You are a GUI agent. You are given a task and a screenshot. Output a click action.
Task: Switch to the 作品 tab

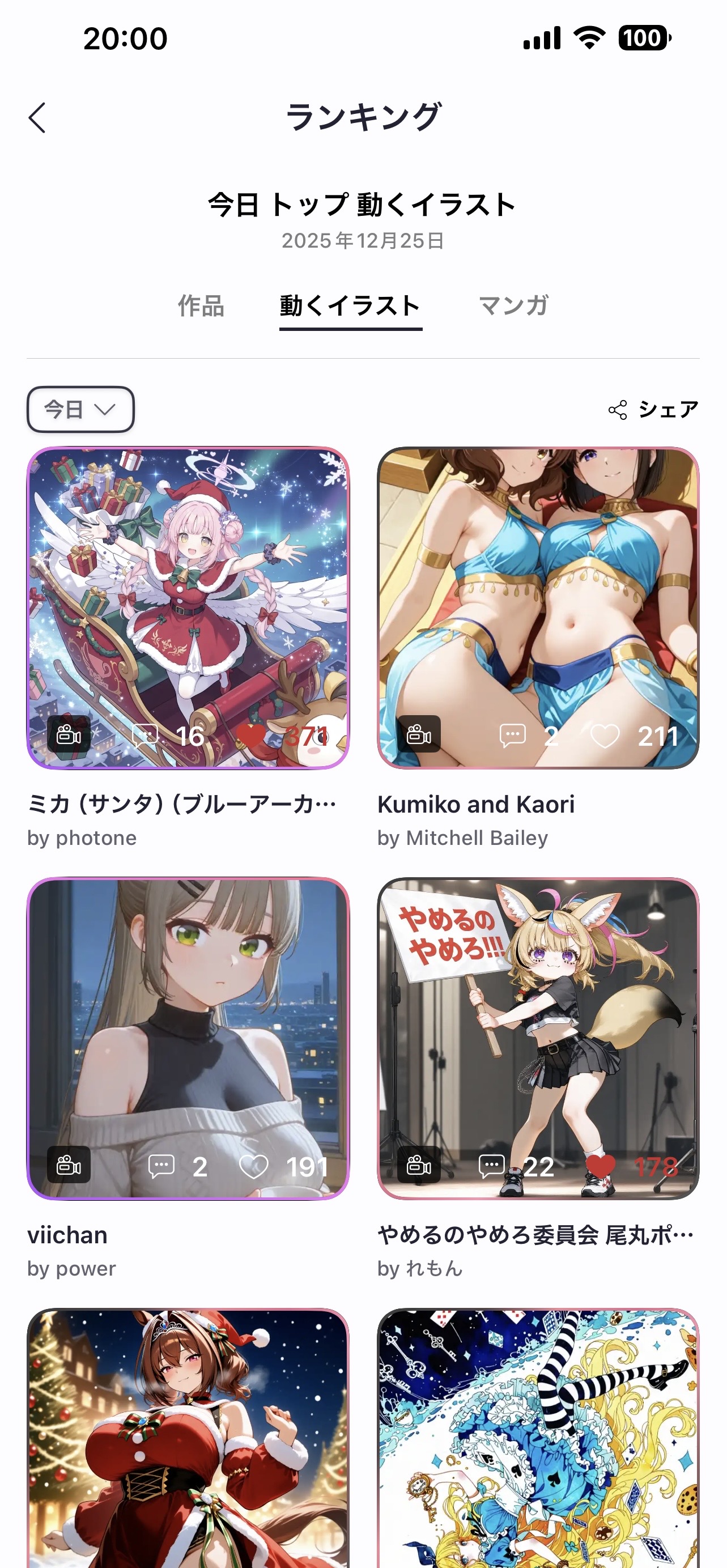[x=201, y=305]
